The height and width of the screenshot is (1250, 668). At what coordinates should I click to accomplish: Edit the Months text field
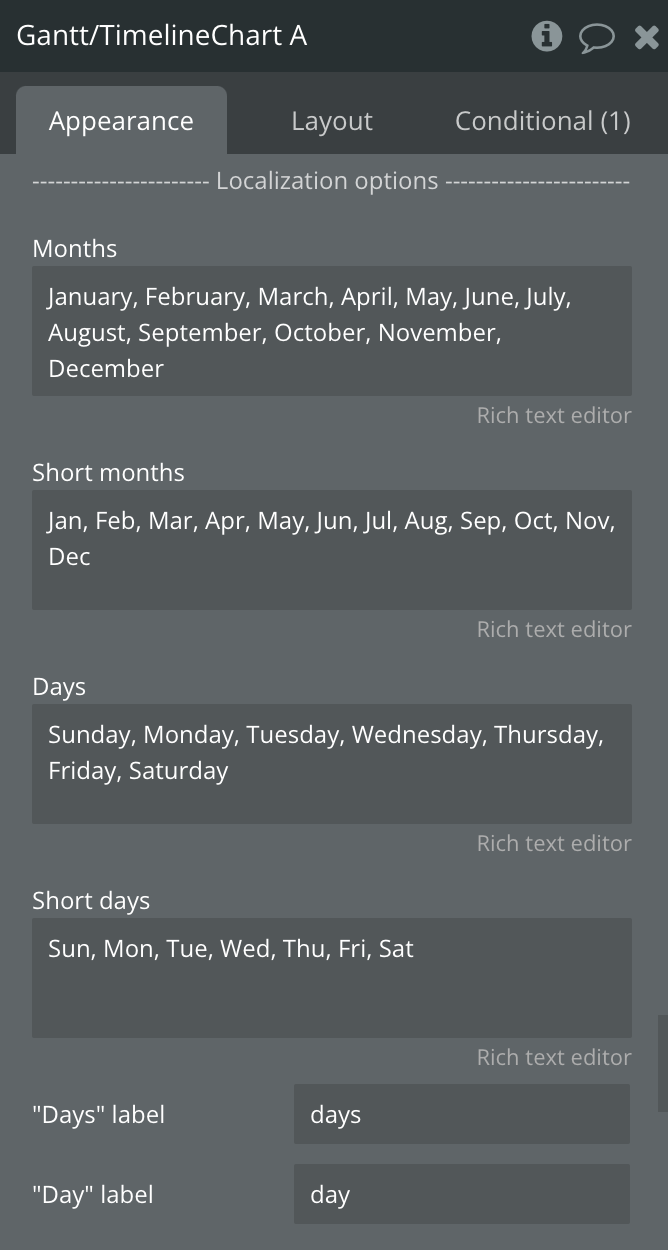(332, 331)
